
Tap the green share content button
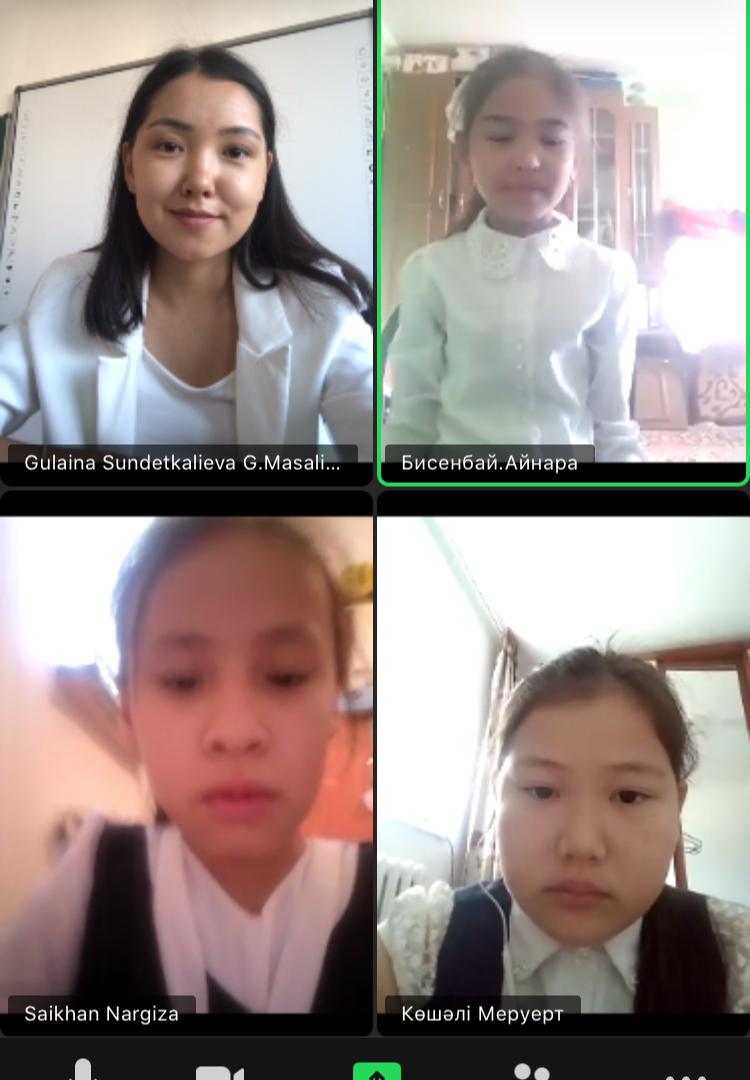[377, 1071]
